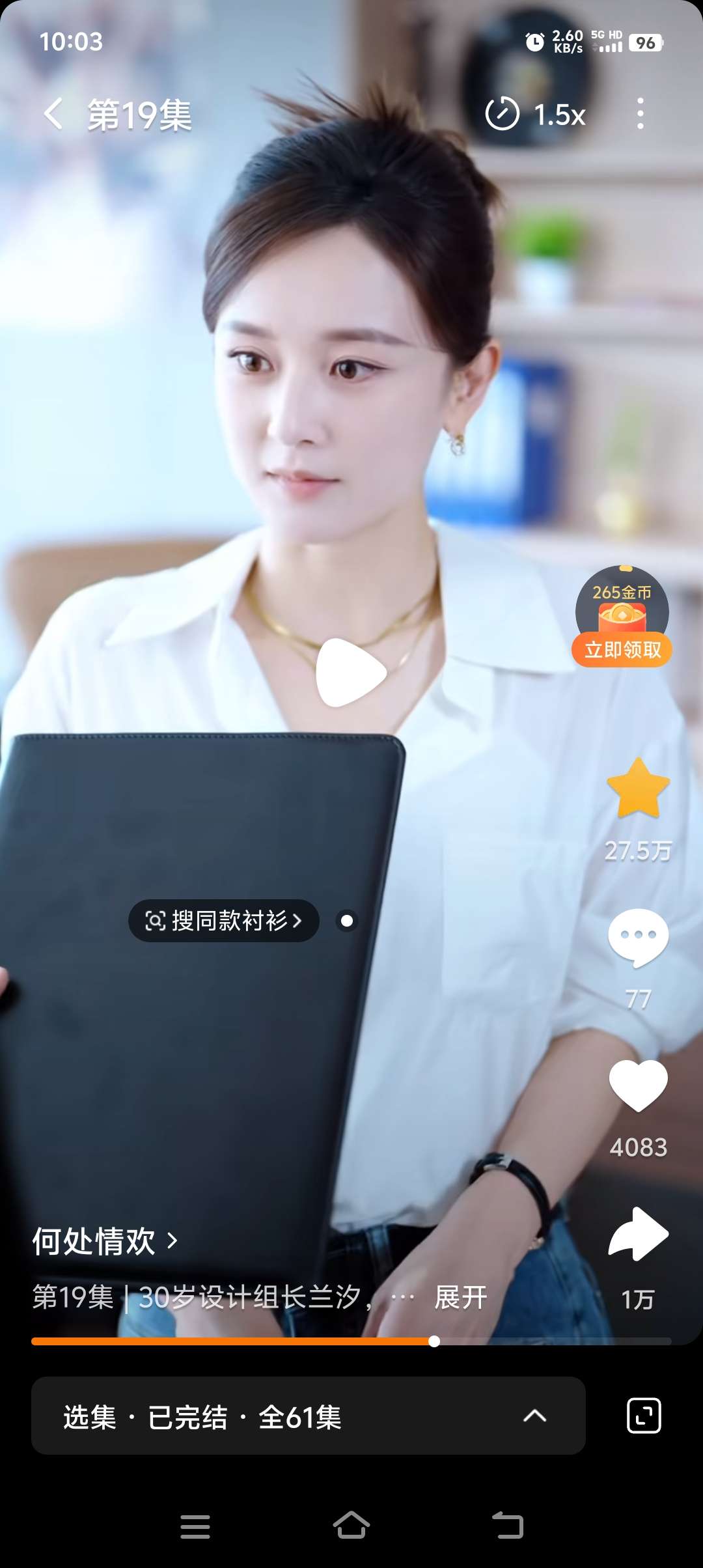Enter the picture-in-picture mini window mode

643,1416
